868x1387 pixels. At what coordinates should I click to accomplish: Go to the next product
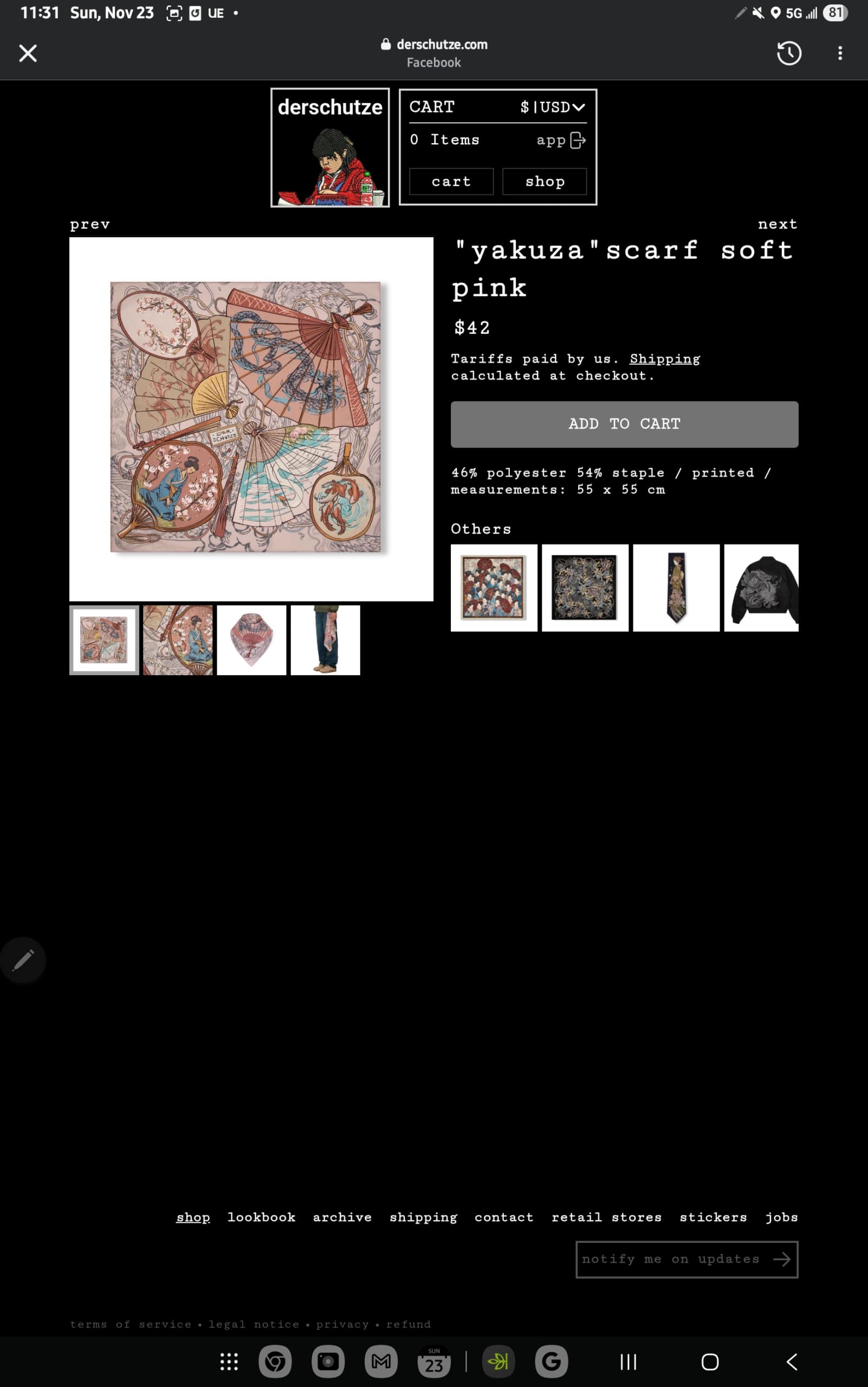tap(777, 224)
